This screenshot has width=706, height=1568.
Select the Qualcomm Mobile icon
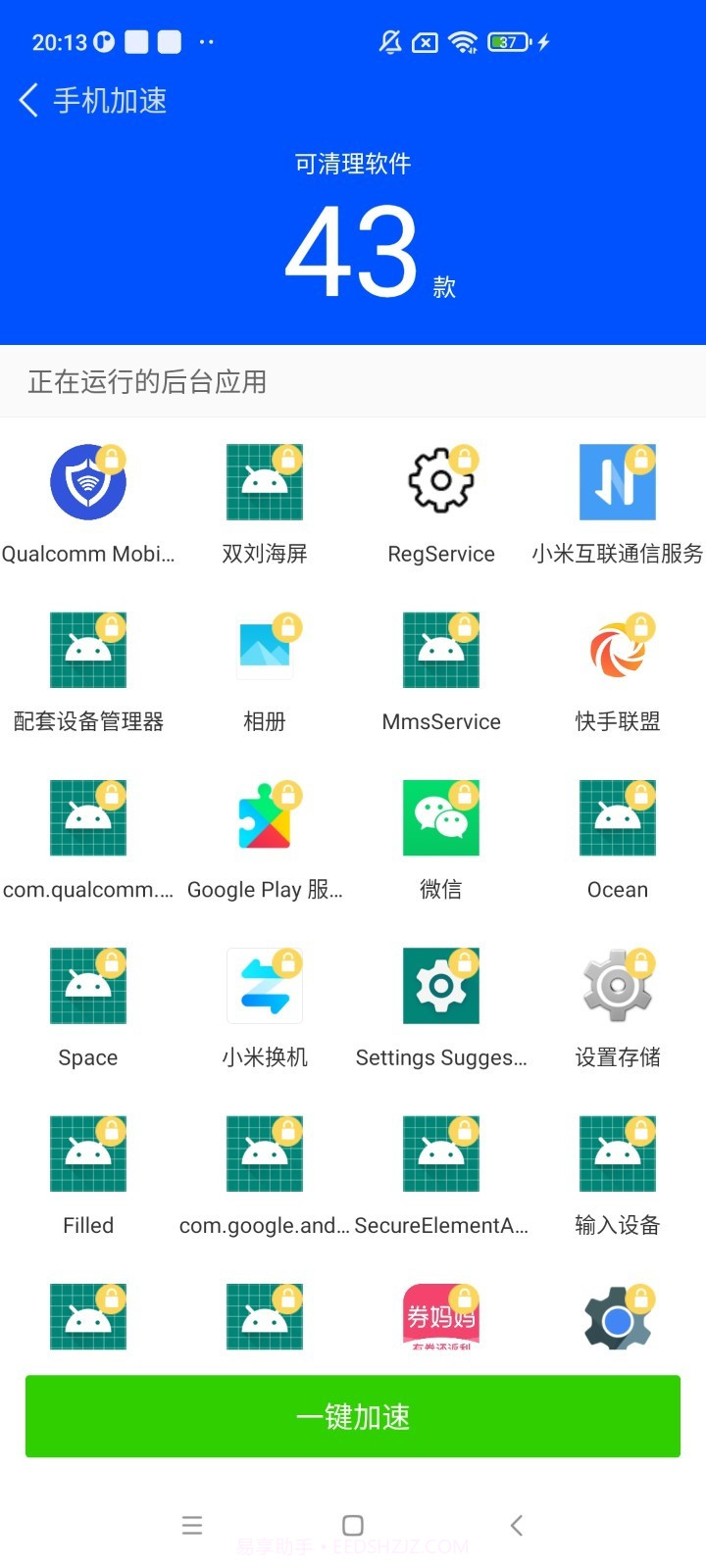point(87,481)
